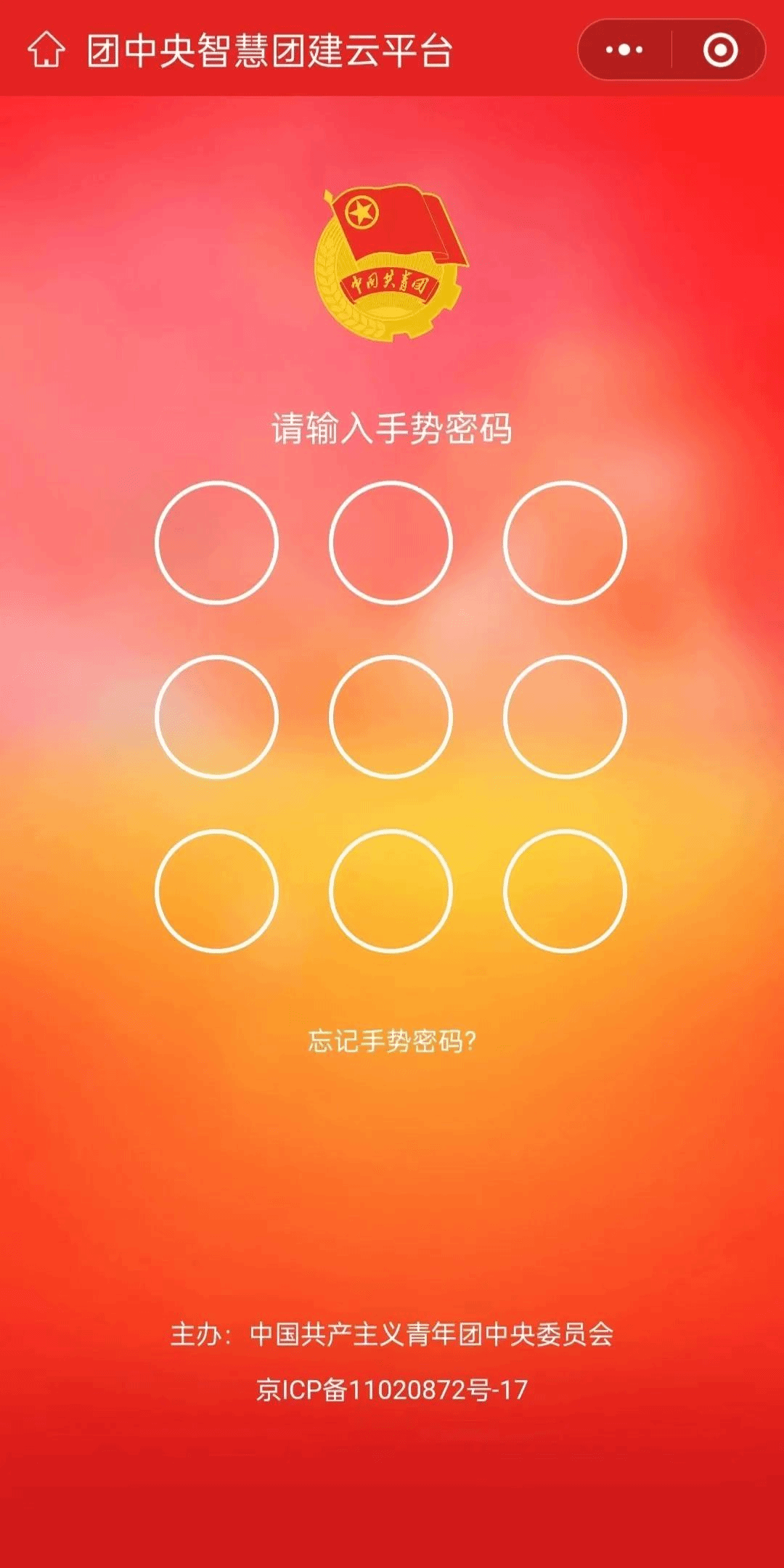Go to the mini program home icon
The image size is (784, 1568).
click(46, 49)
